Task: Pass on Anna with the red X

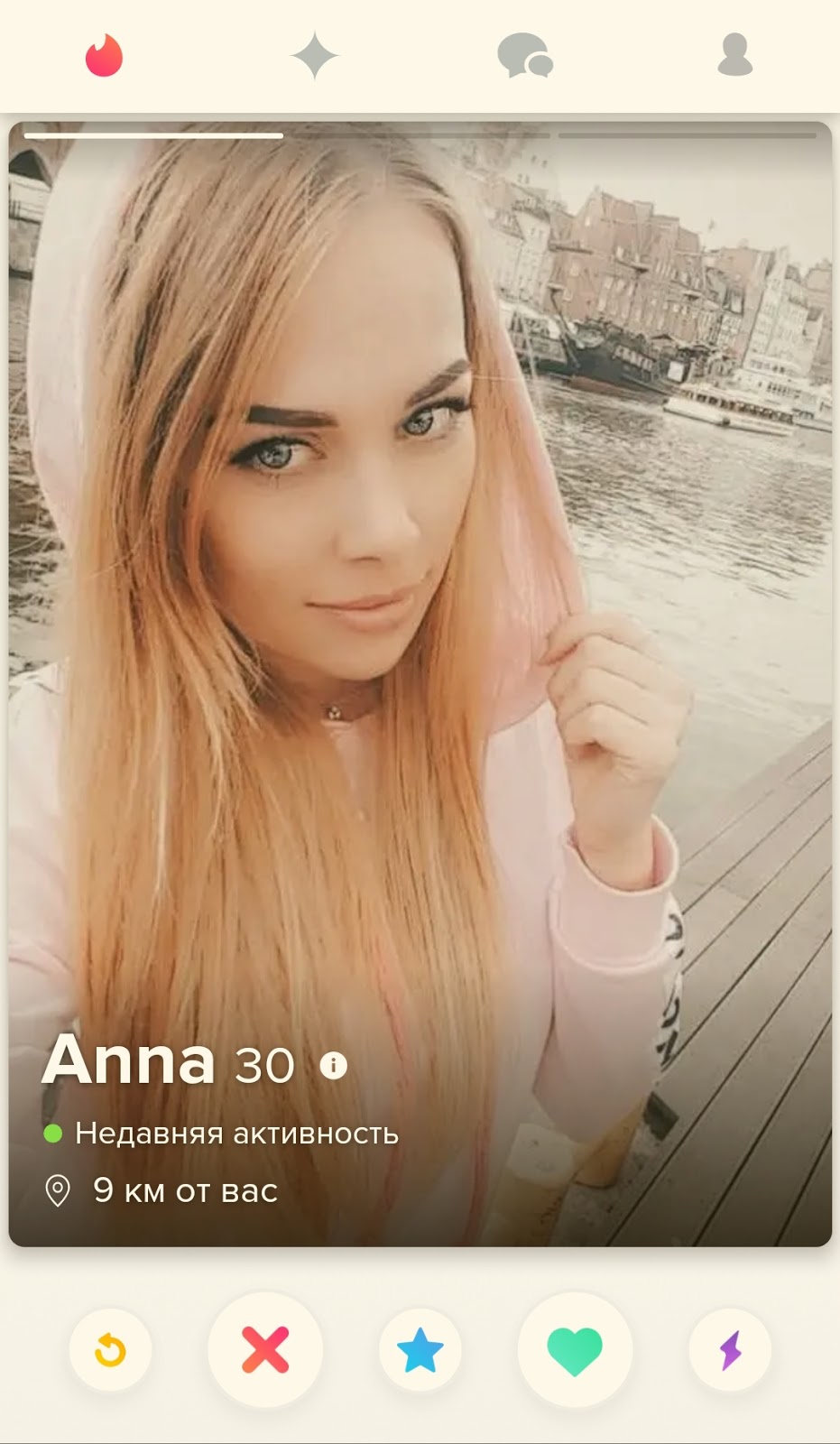Action: click(265, 1350)
